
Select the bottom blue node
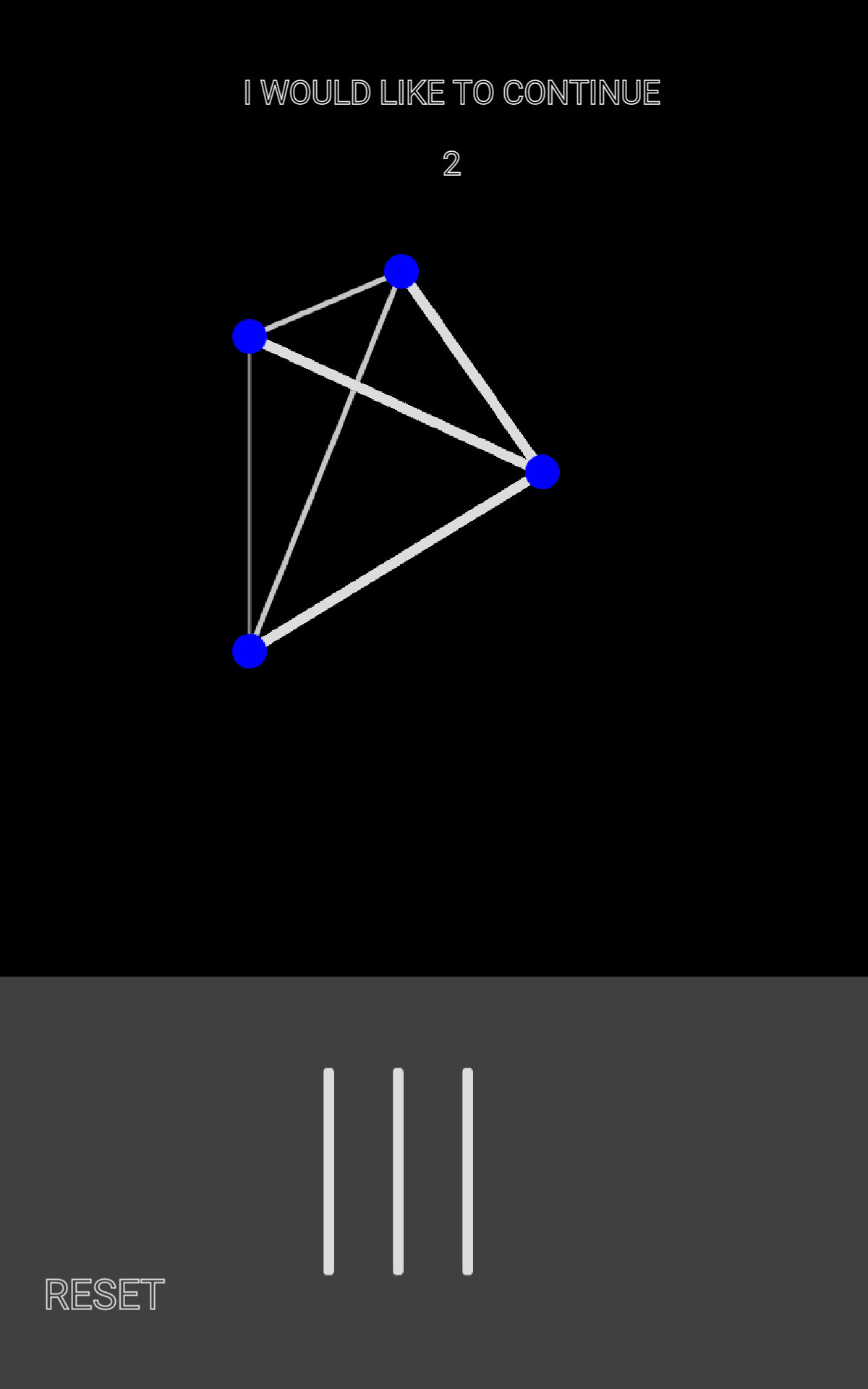point(250,651)
